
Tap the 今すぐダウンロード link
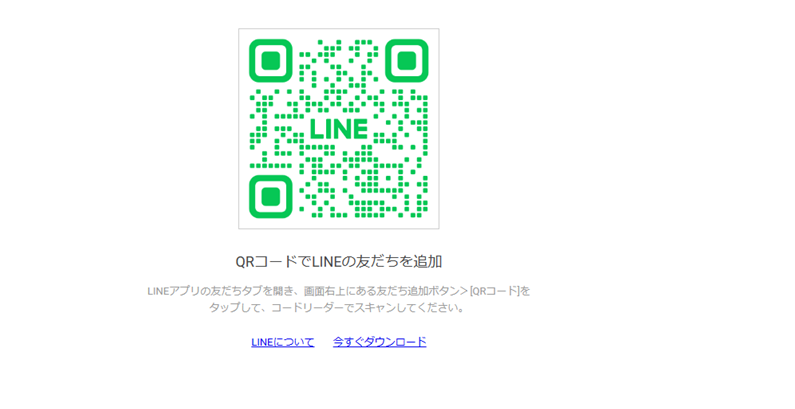click(x=380, y=342)
